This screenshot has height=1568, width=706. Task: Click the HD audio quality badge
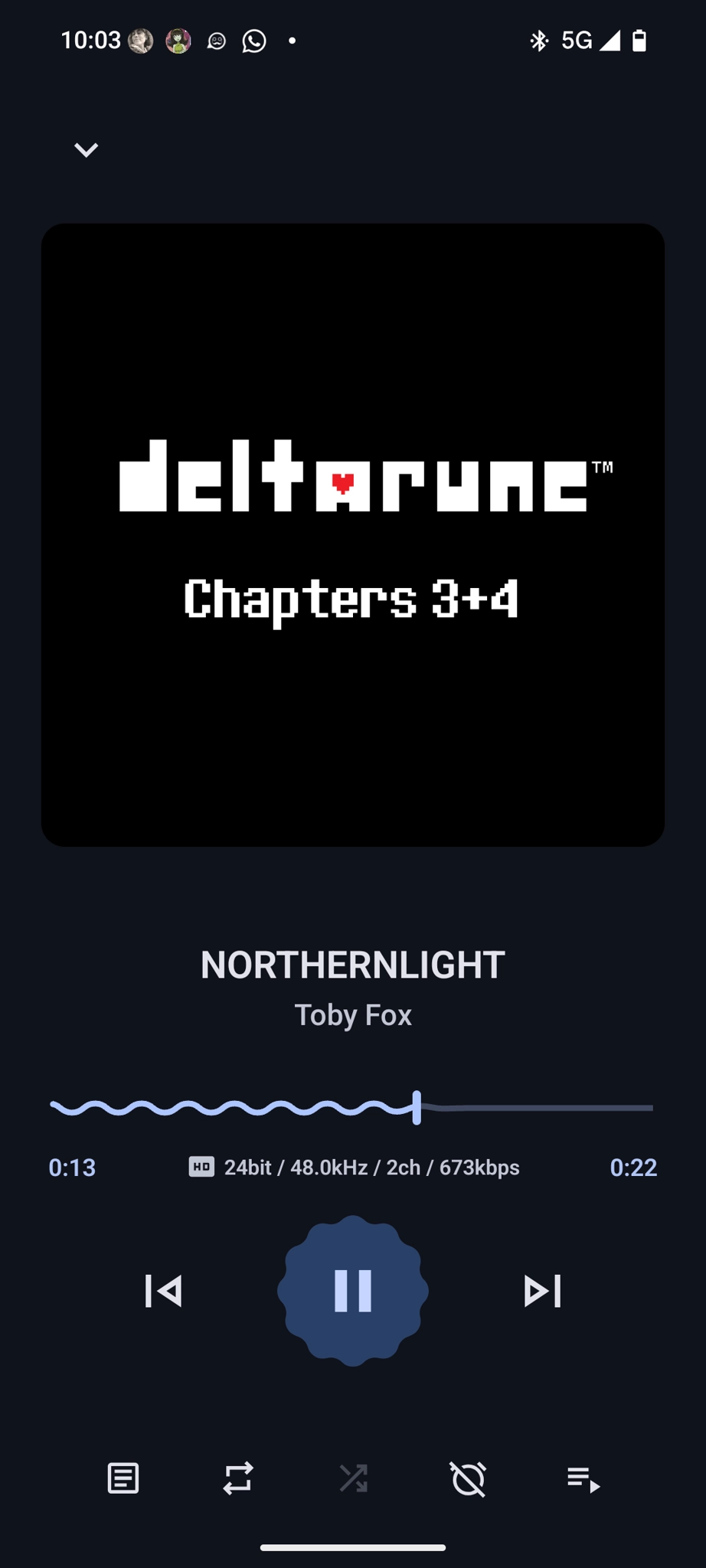pyautogui.click(x=201, y=1167)
